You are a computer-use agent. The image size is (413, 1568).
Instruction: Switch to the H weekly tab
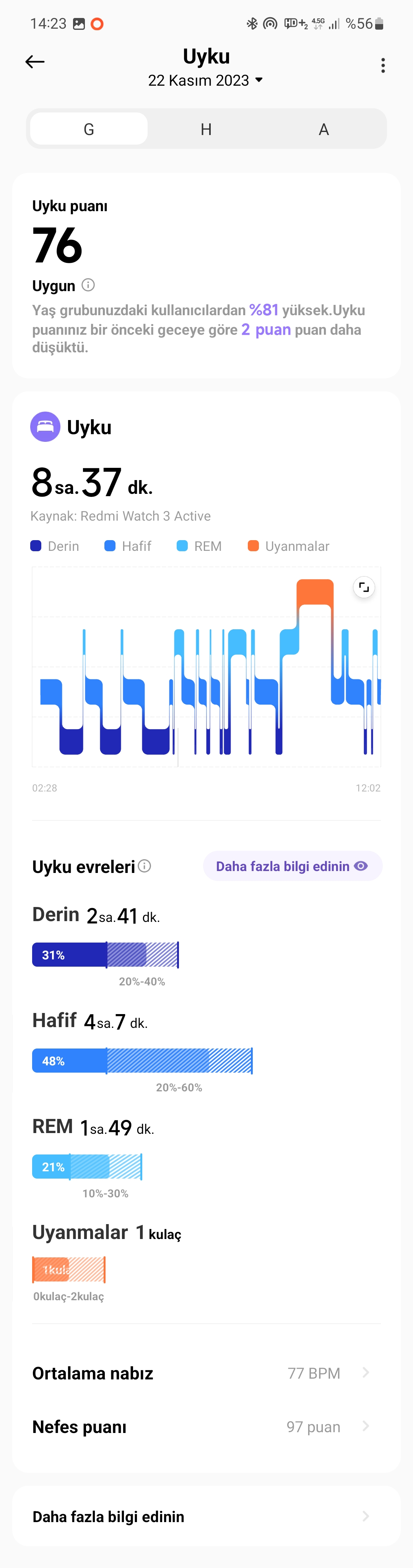pyautogui.click(x=206, y=129)
